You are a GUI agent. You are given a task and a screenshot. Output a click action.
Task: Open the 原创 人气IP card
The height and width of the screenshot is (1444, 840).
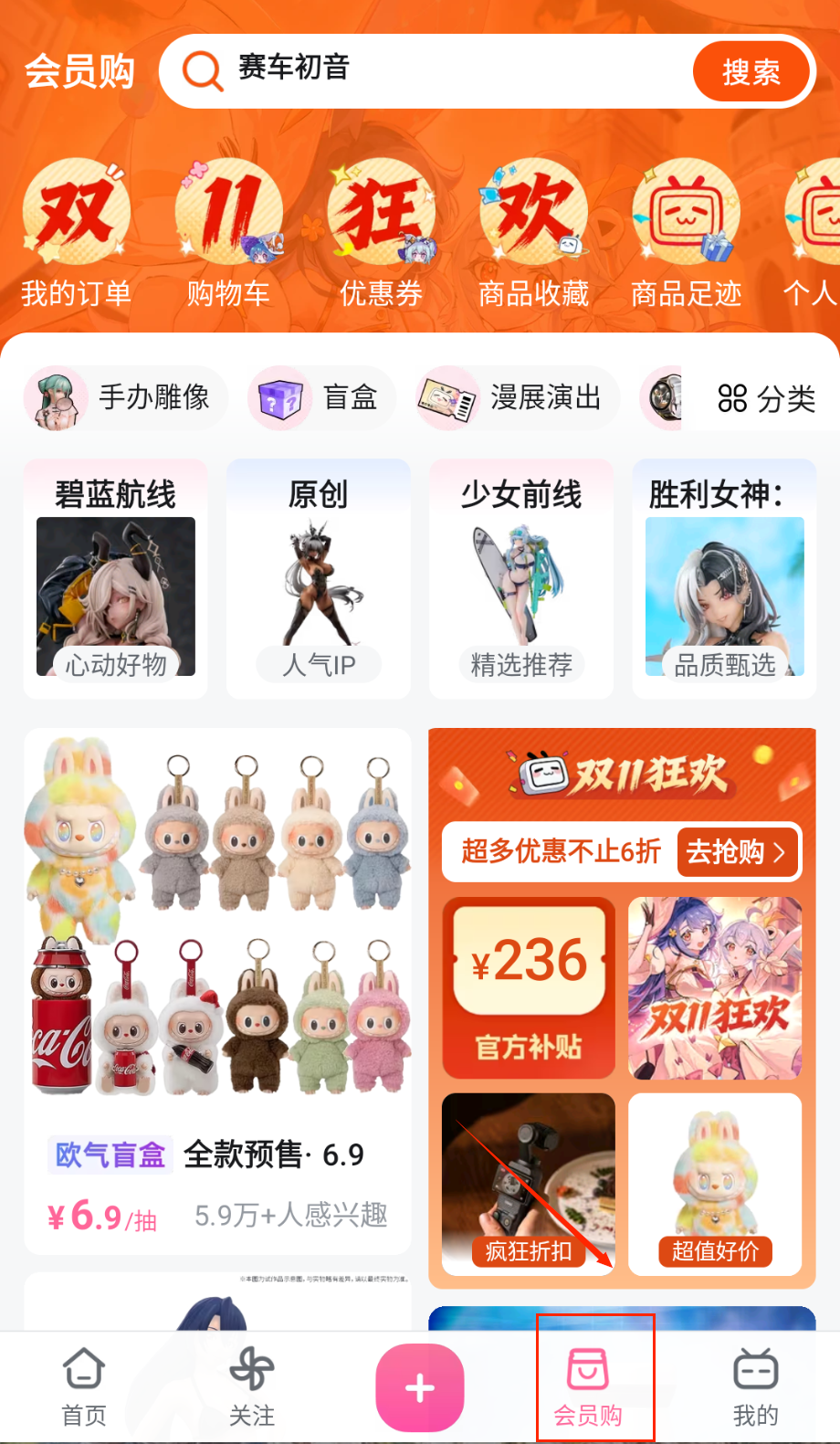point(319,579)
